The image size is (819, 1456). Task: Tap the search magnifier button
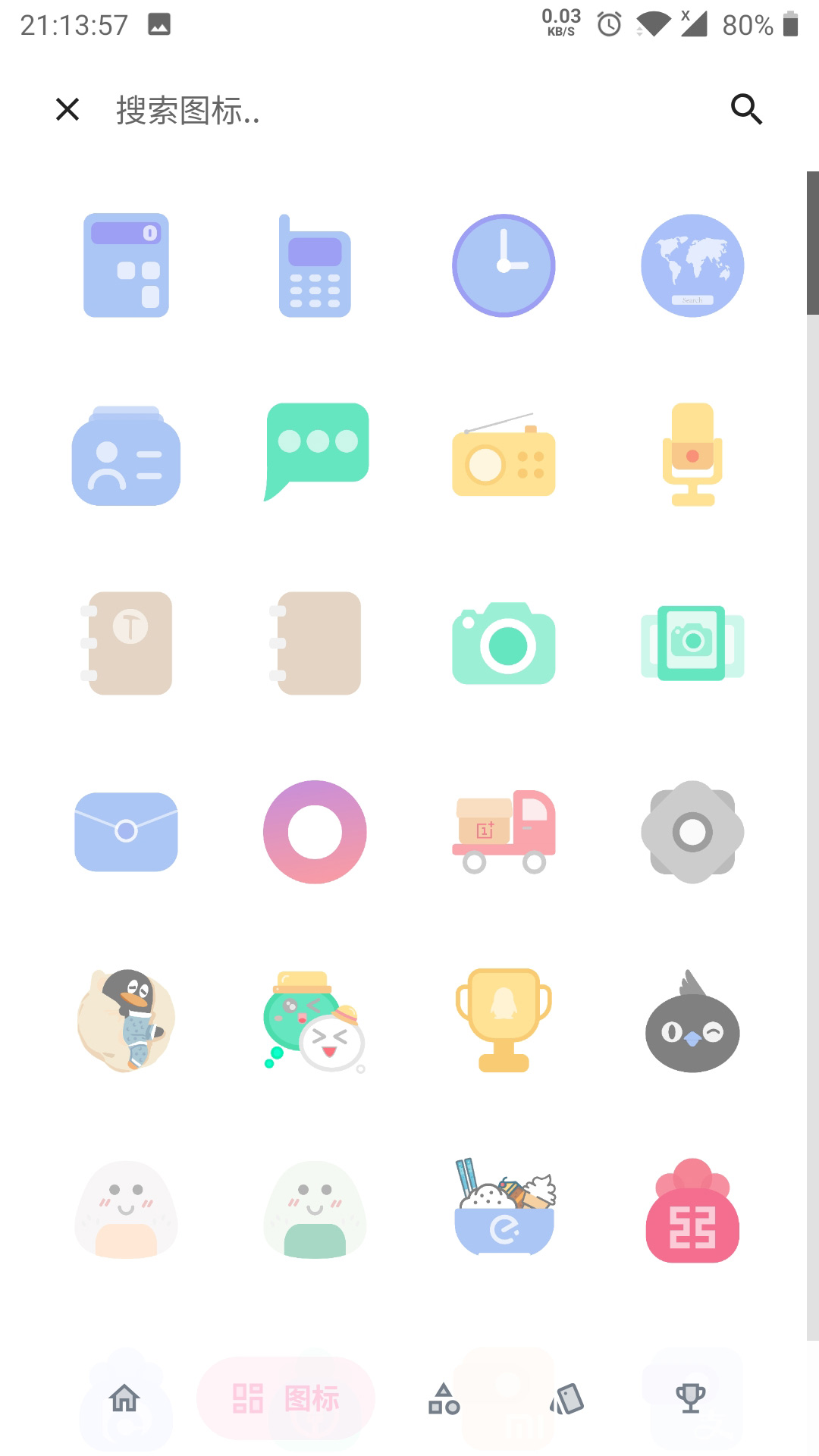746,109
